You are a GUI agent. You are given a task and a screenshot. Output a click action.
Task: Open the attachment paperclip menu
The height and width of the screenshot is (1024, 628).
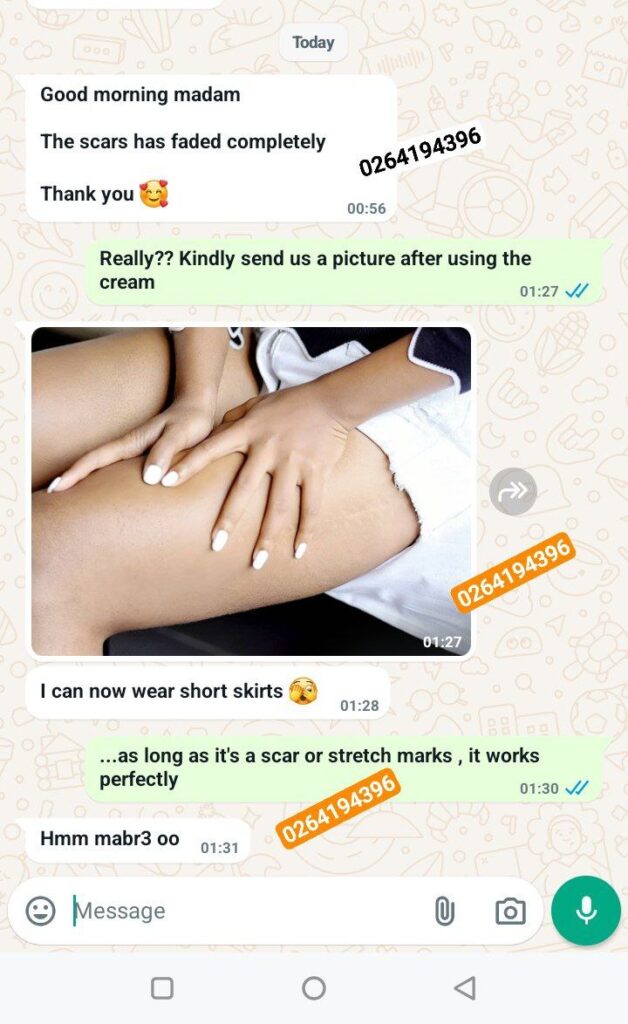445,911
